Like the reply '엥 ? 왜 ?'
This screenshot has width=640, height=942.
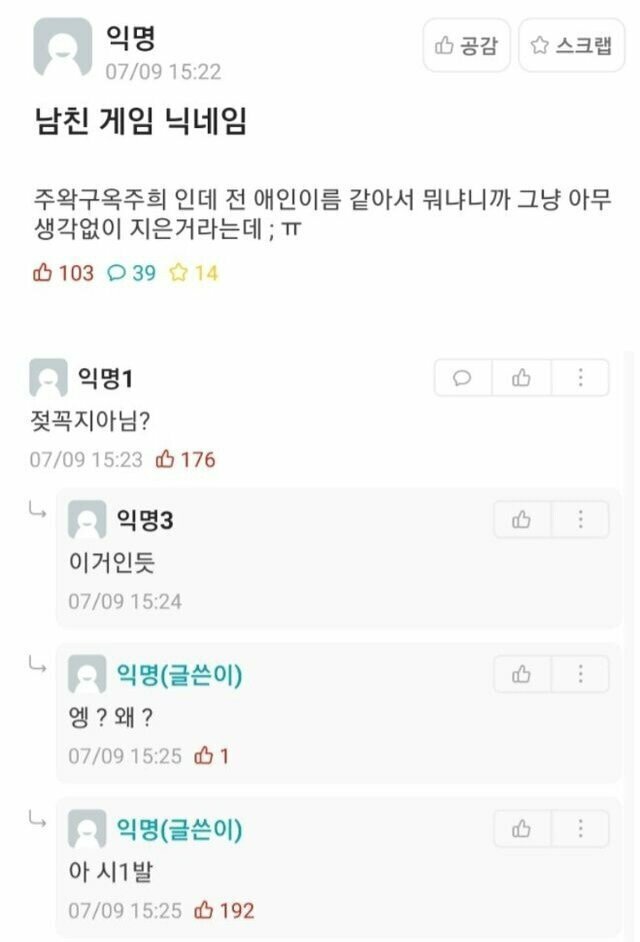(x=522, y=675)
